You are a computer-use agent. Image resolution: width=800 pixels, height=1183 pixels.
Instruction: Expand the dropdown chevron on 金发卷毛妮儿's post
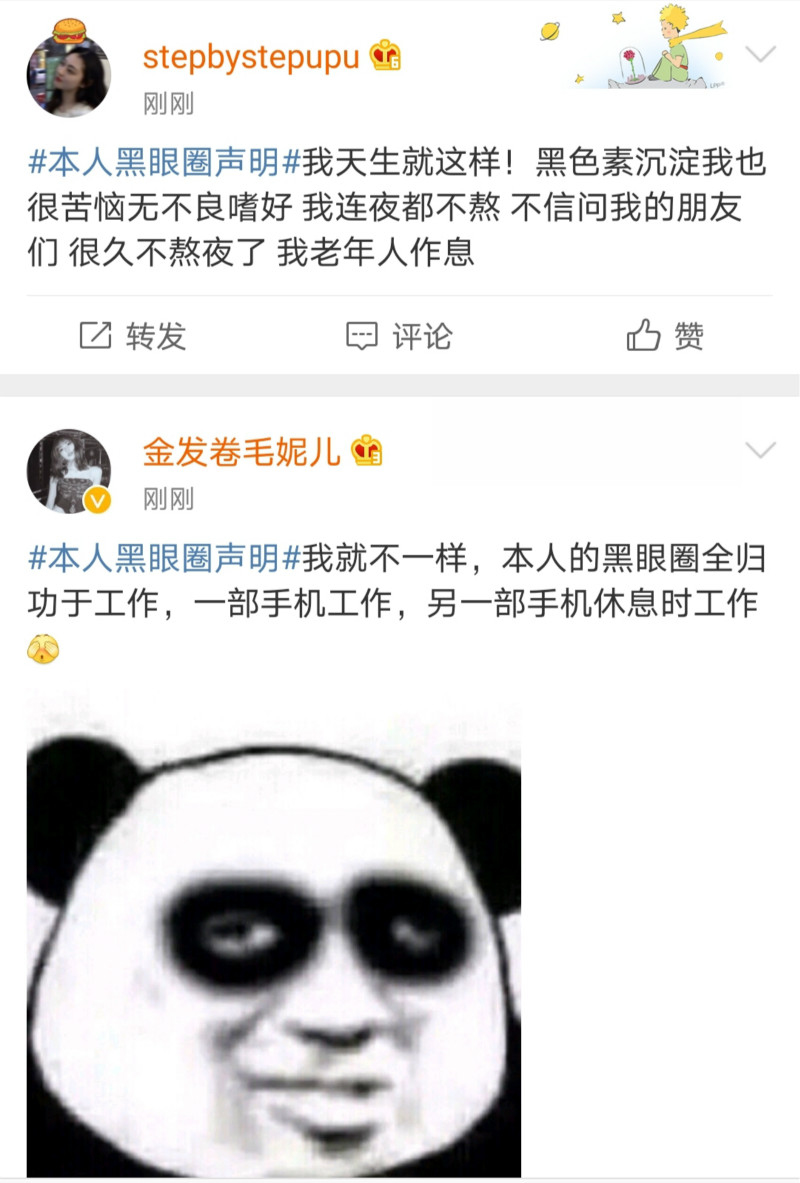click(761, 451)
